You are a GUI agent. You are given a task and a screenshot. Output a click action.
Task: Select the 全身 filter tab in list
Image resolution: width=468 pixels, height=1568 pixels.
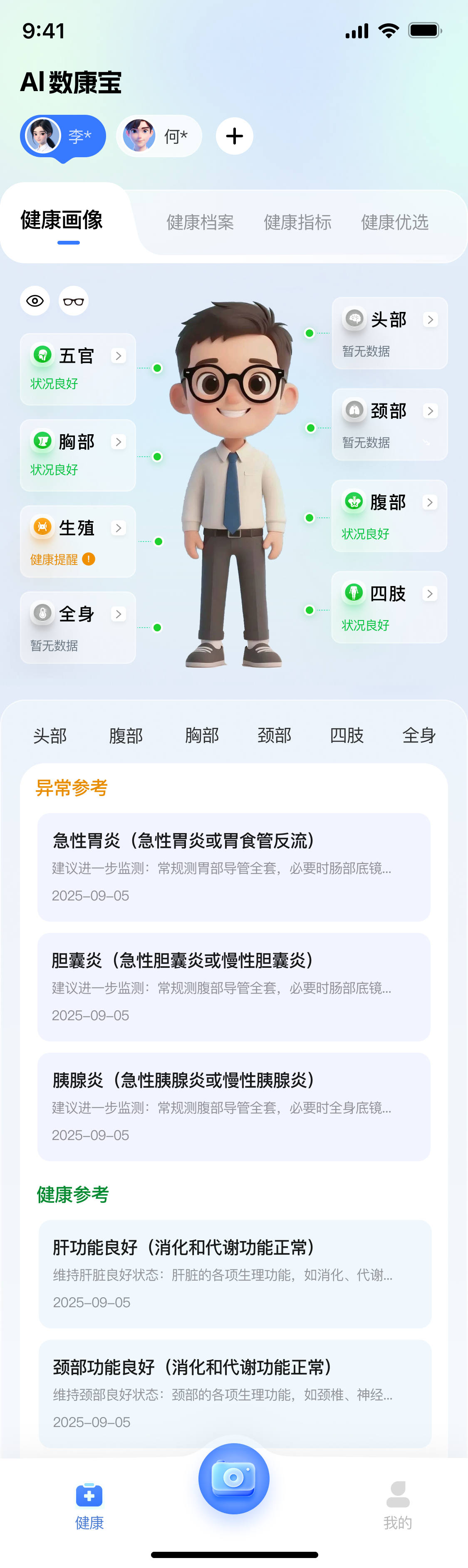click(x=419, y=735)
